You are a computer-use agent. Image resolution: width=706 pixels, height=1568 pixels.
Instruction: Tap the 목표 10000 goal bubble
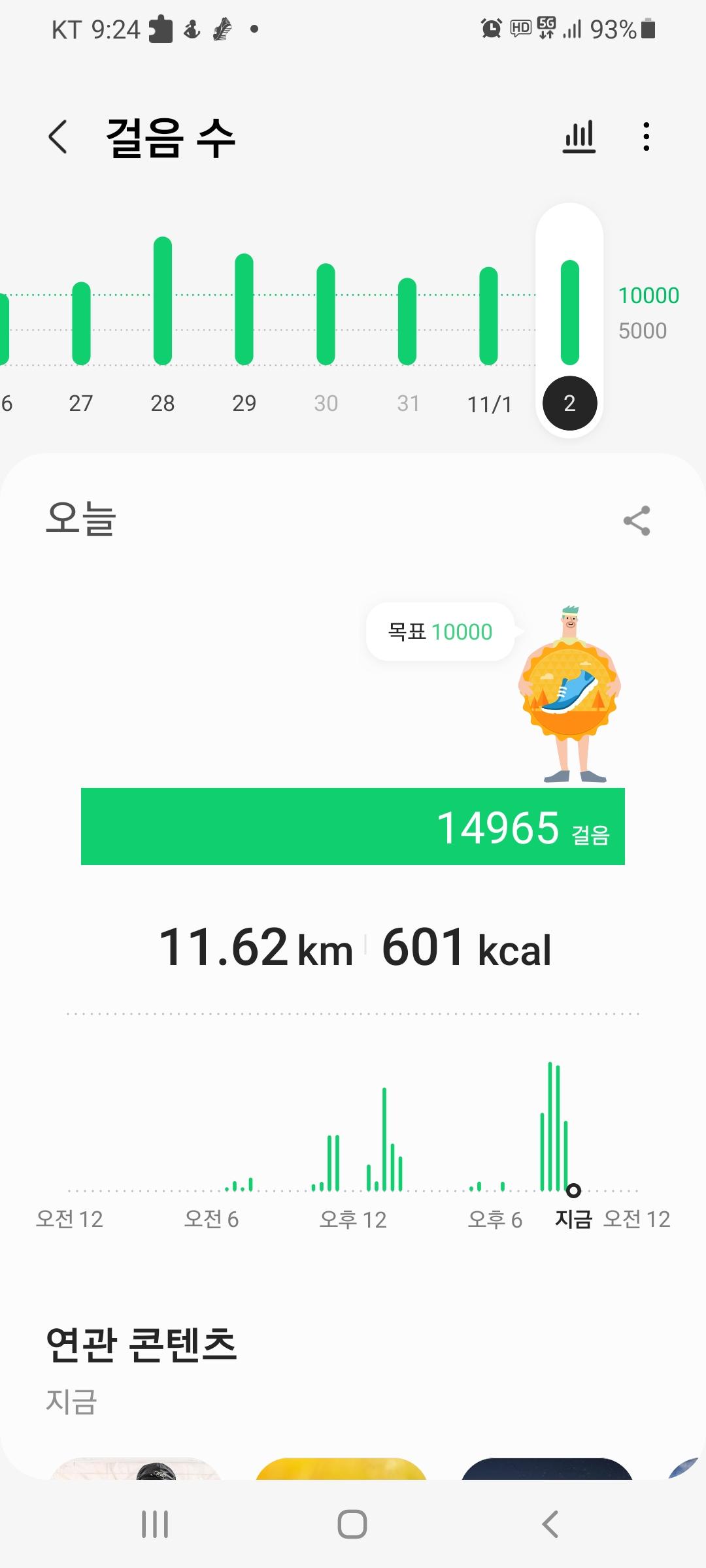(440, 632)
